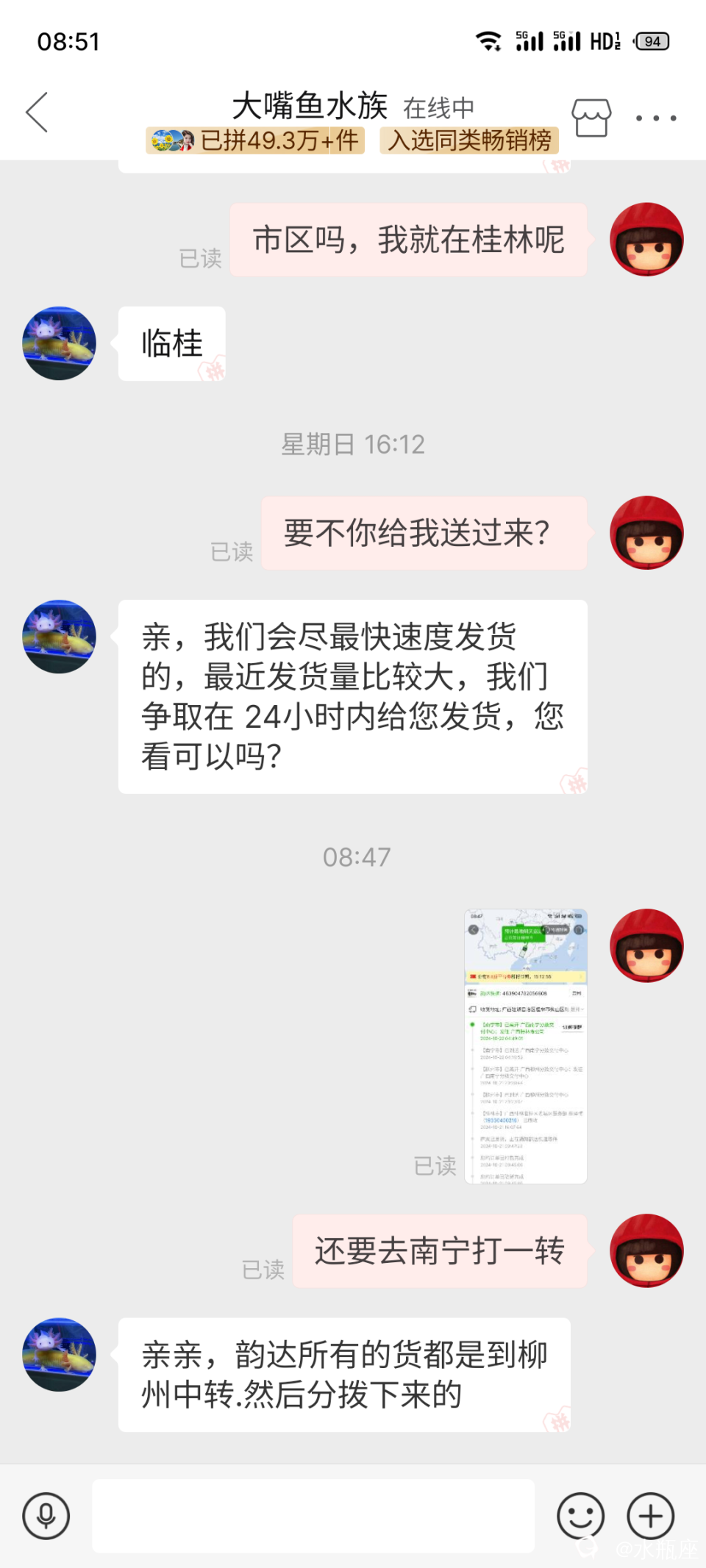Tap the 入选同类畅销榜 badge
The height and width of the screenshot is (1568, 706).
[469, 140]
